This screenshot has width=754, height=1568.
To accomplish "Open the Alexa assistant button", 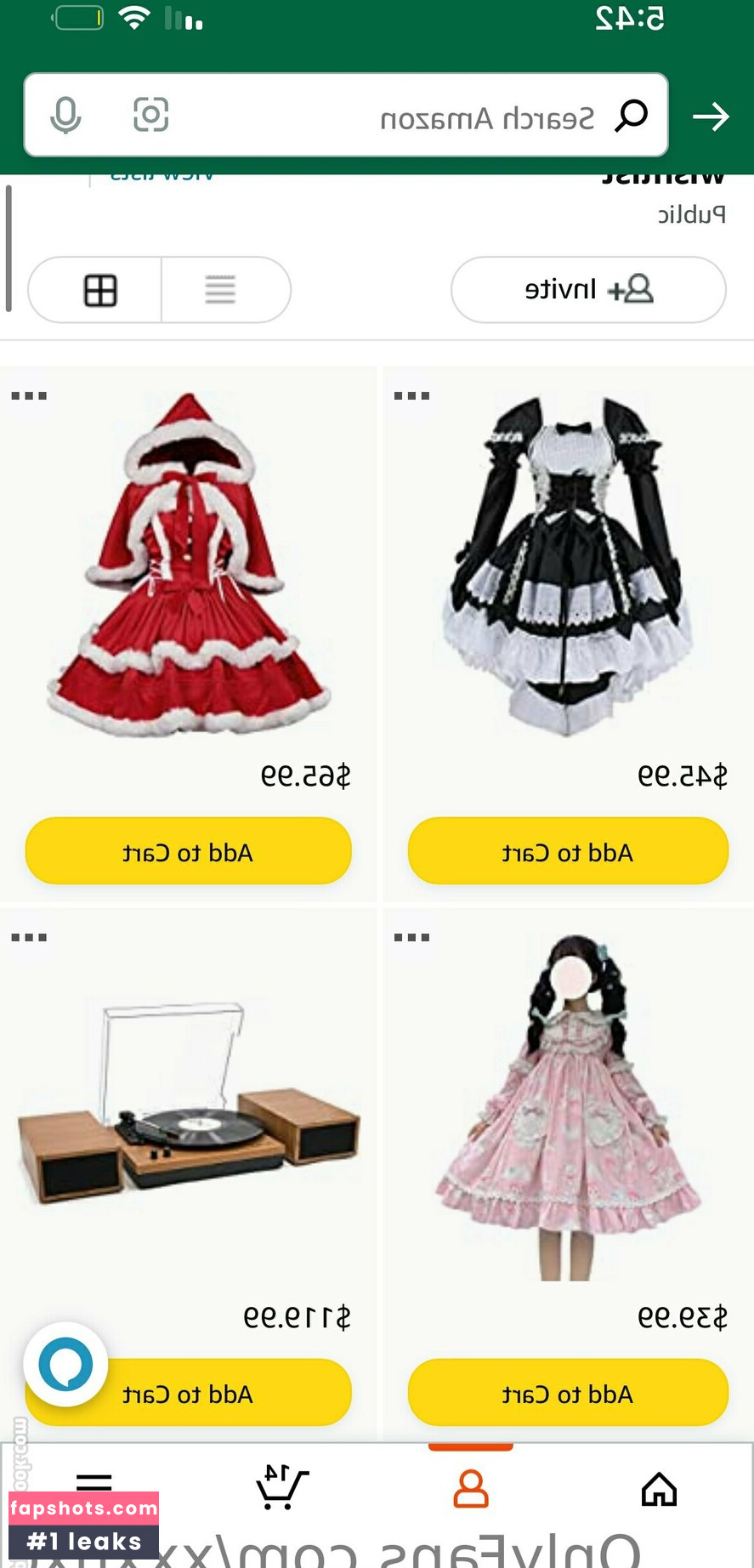I will point(65,1364).
